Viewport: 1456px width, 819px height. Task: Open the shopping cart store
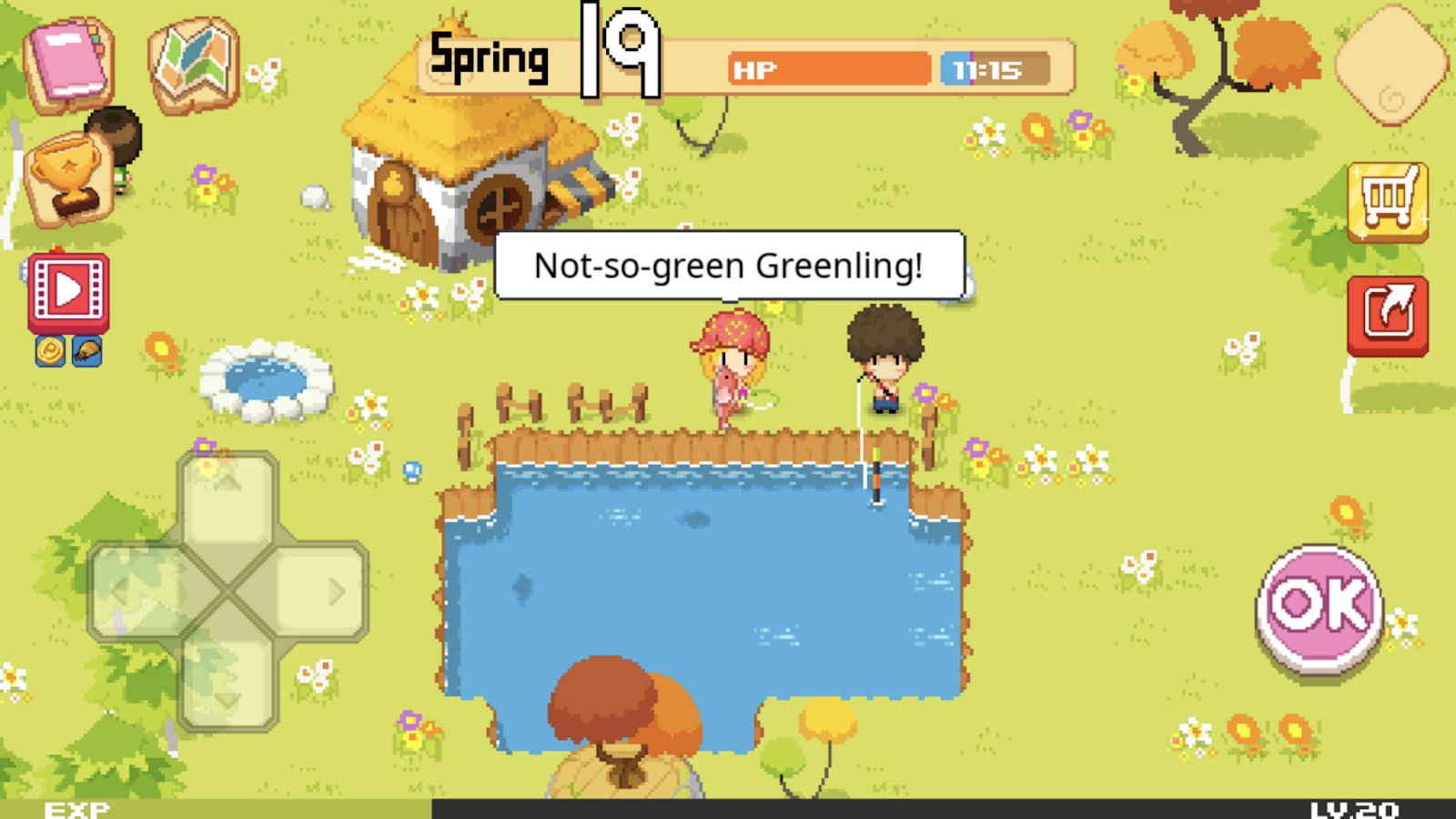[1388, 201]
